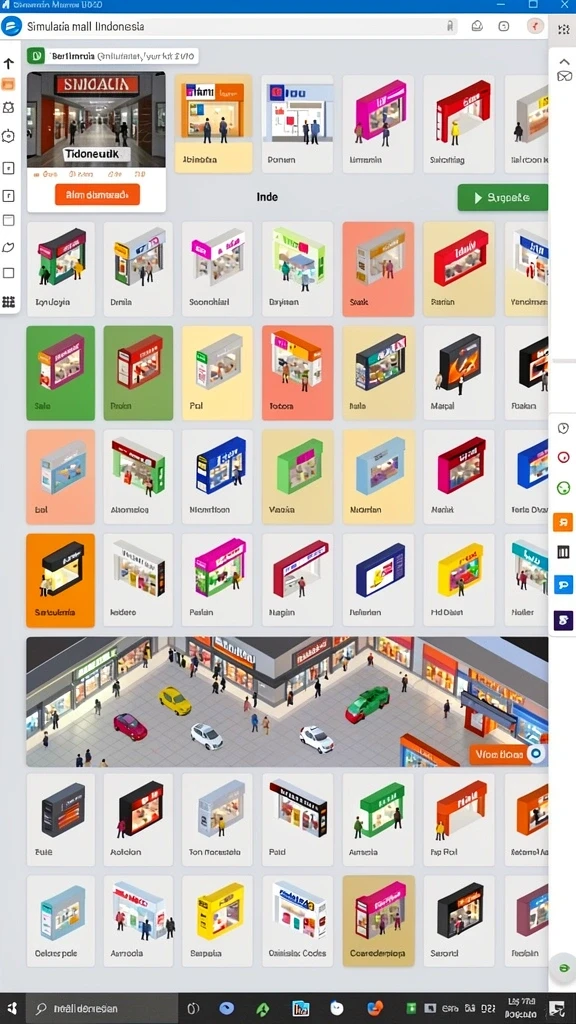
Task: Tap the orange button on the featured mall card
Action: coord(97,195)
